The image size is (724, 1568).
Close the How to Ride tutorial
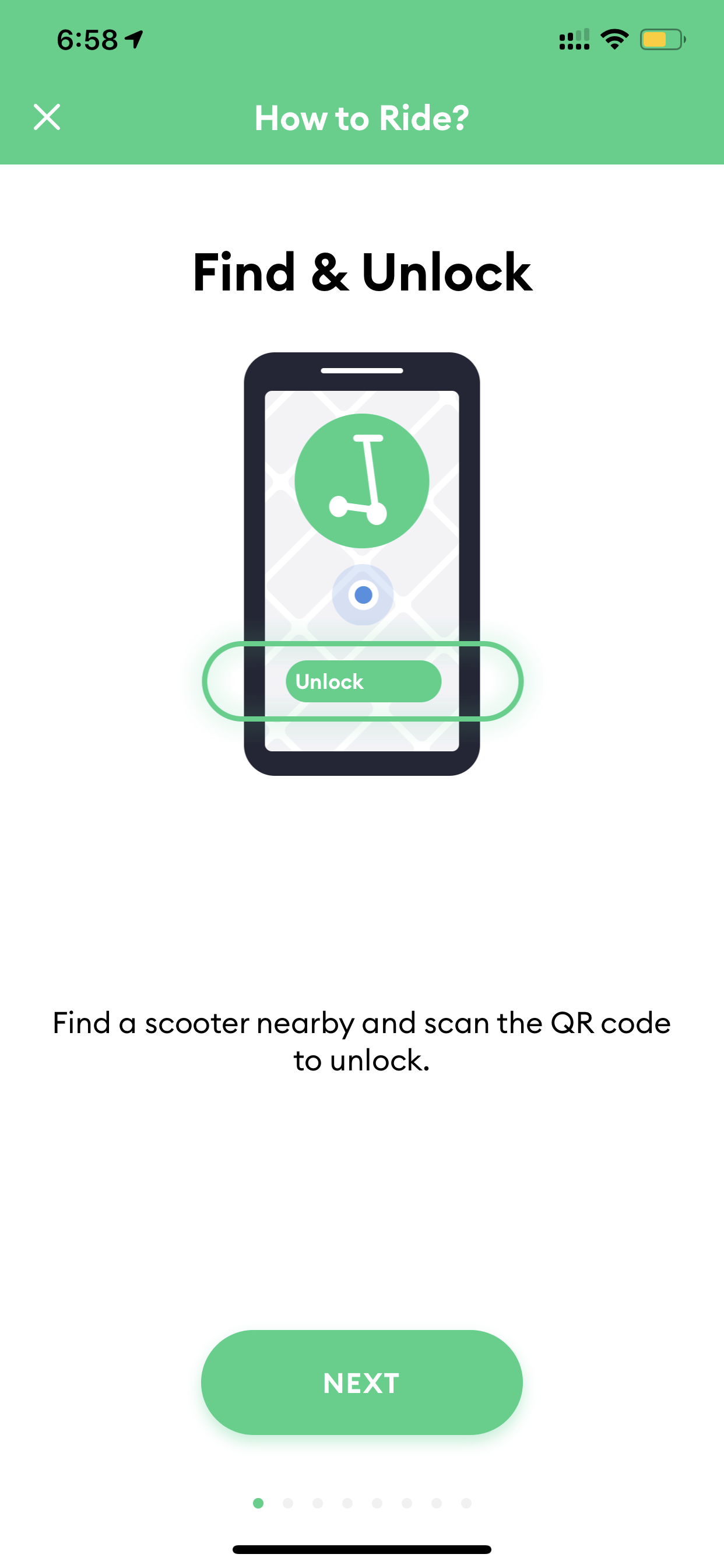pos(47,117)
